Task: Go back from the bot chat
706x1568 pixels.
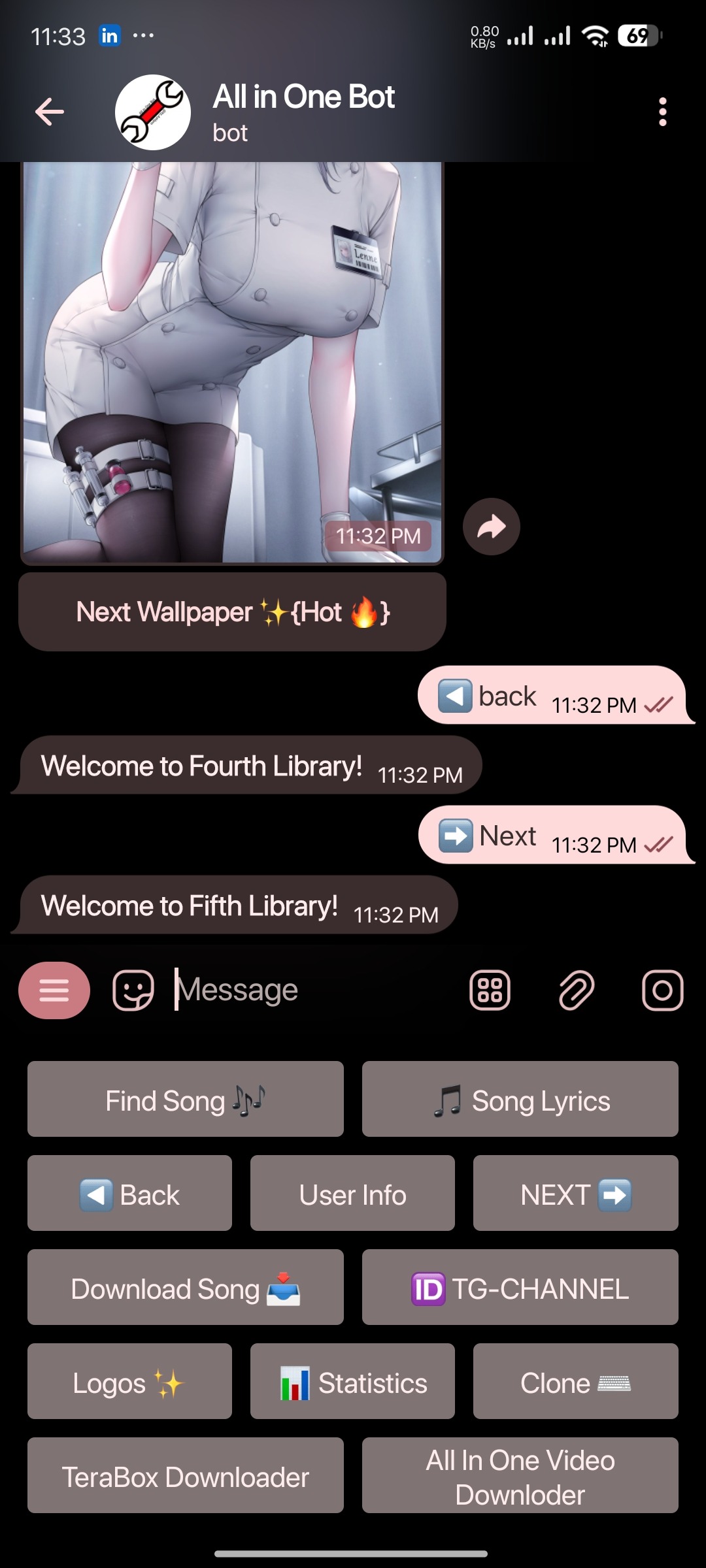Action: pos(50,112)
